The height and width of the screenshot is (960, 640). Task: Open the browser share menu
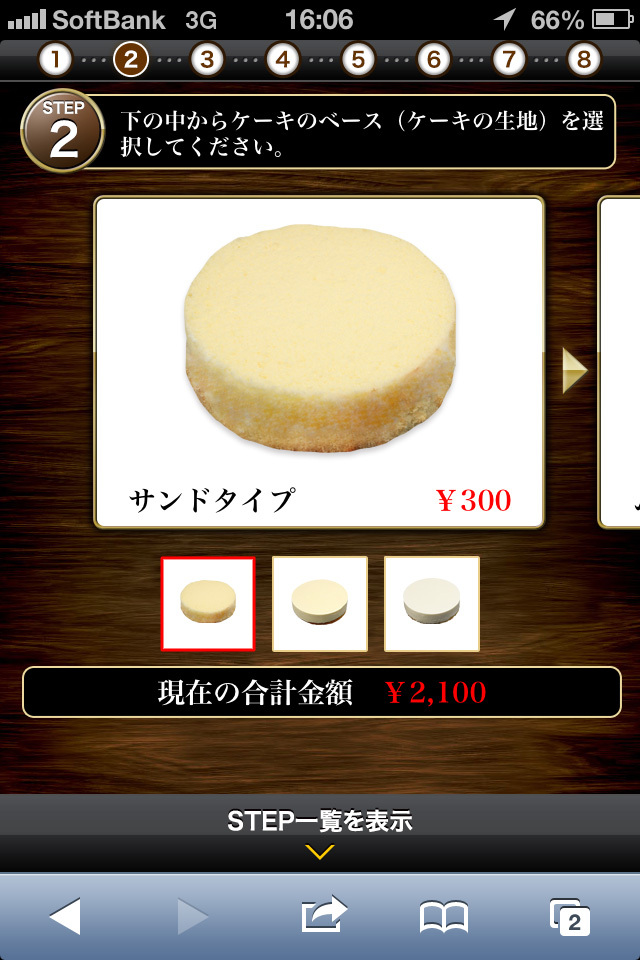(x=322, y=914)
